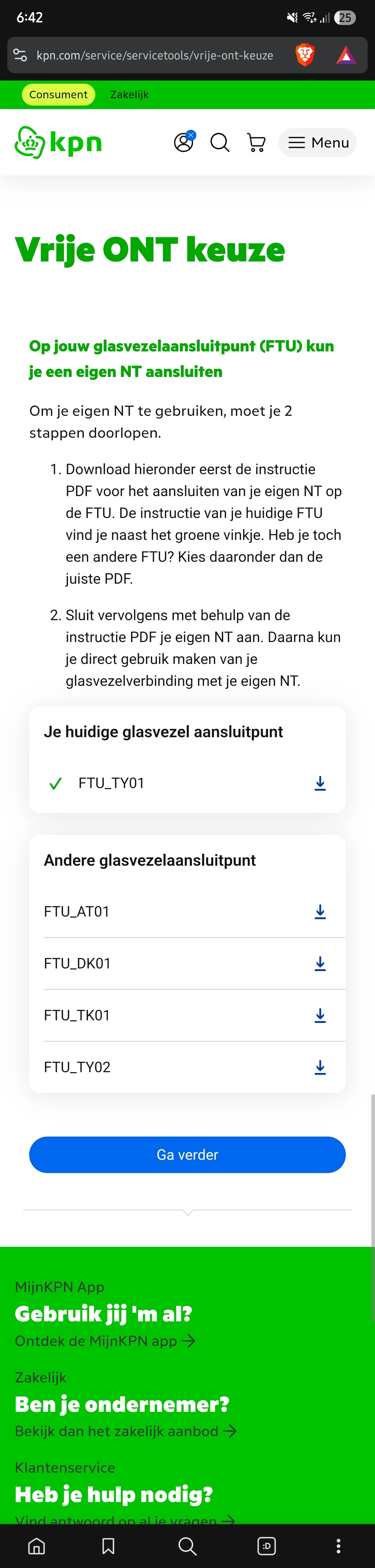Screen dimensions: 375x1568
Task: Open the Menu button
Action: point(317,142)
